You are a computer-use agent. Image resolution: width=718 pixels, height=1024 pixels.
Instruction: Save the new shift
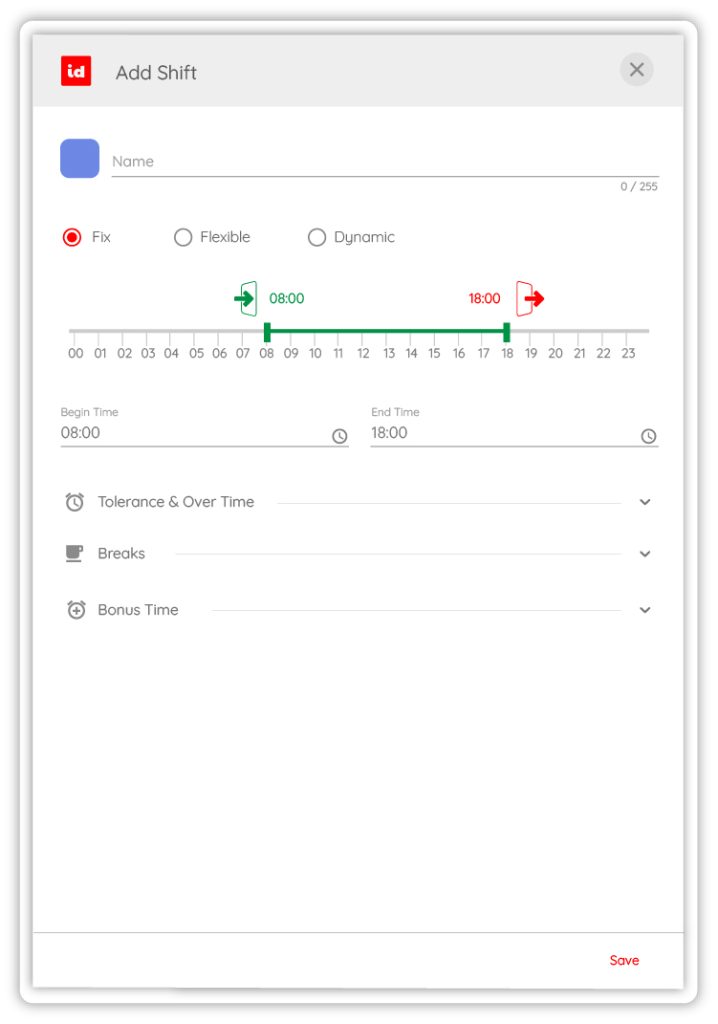(x=624, y=960)
